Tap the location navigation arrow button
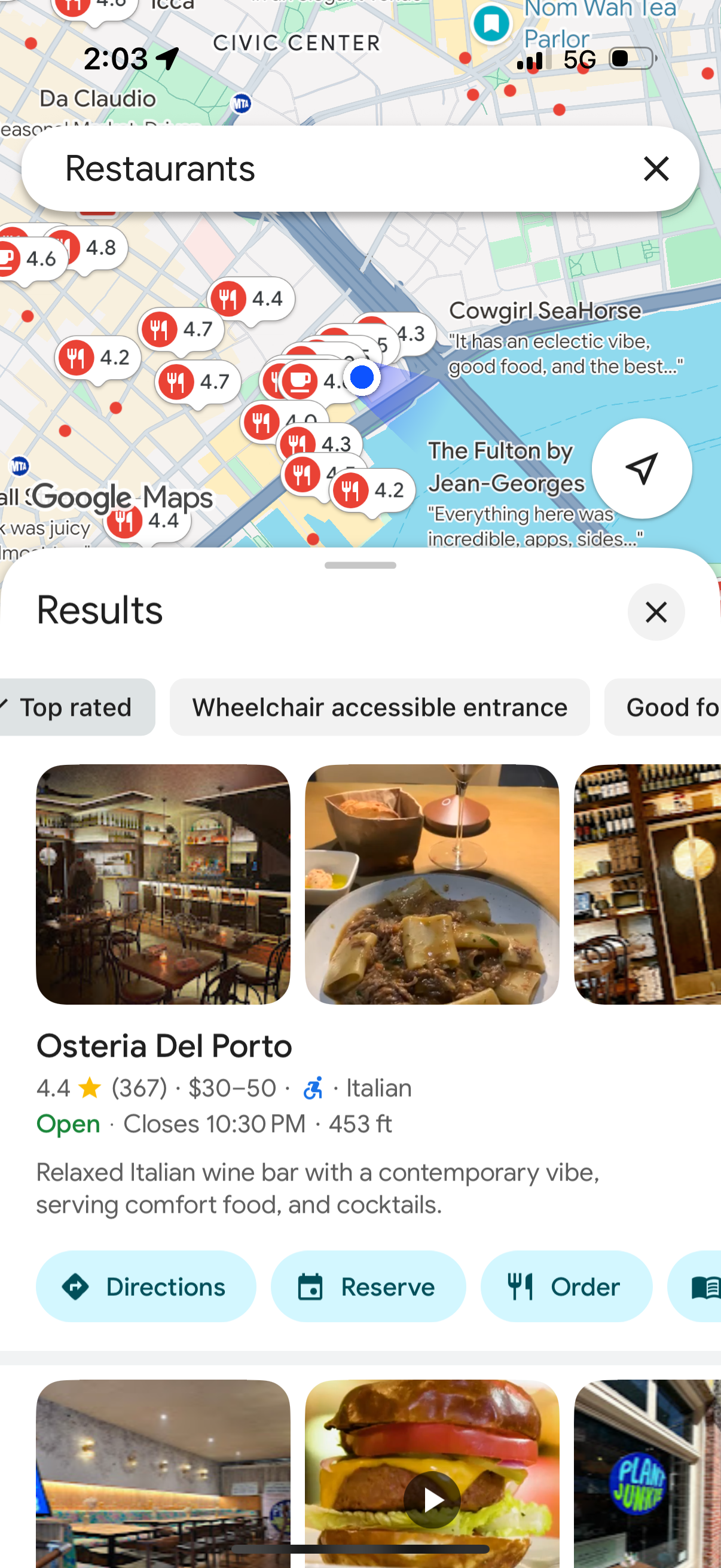This screenshot has height=1568, width=721. tap(641, 468)
